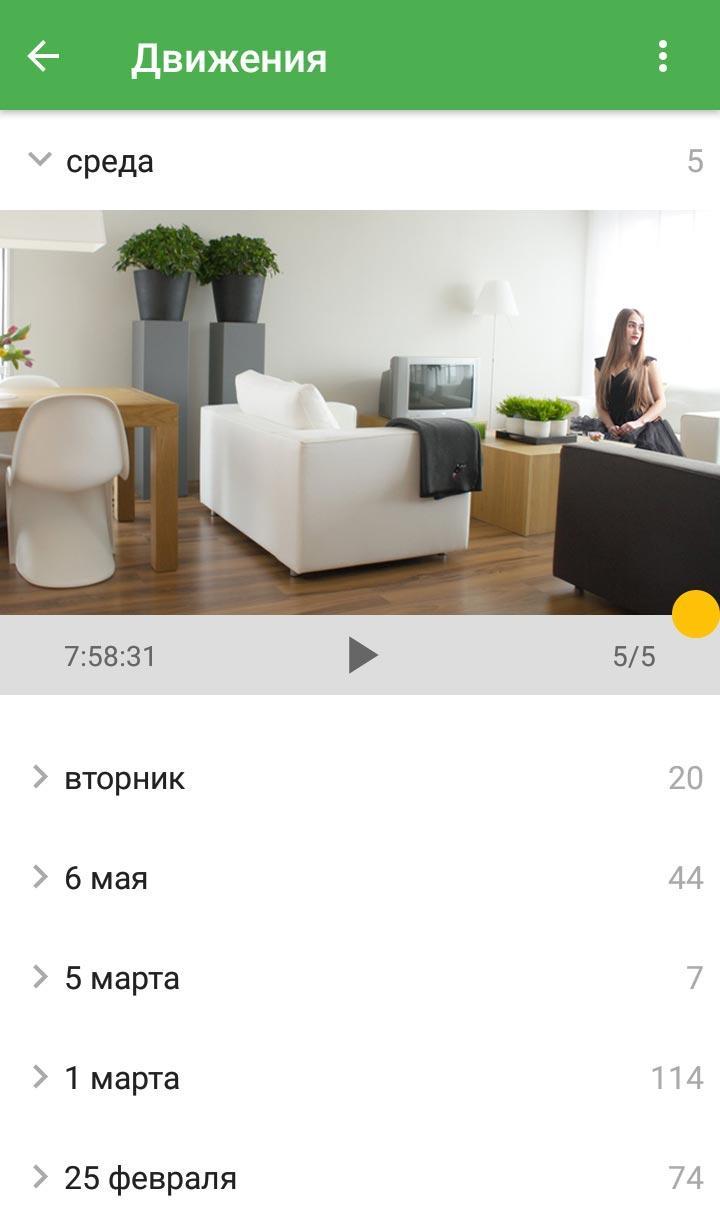720x1230 pixels.
Task: Tap the yellow circle button
Action: tap(696, 614)
